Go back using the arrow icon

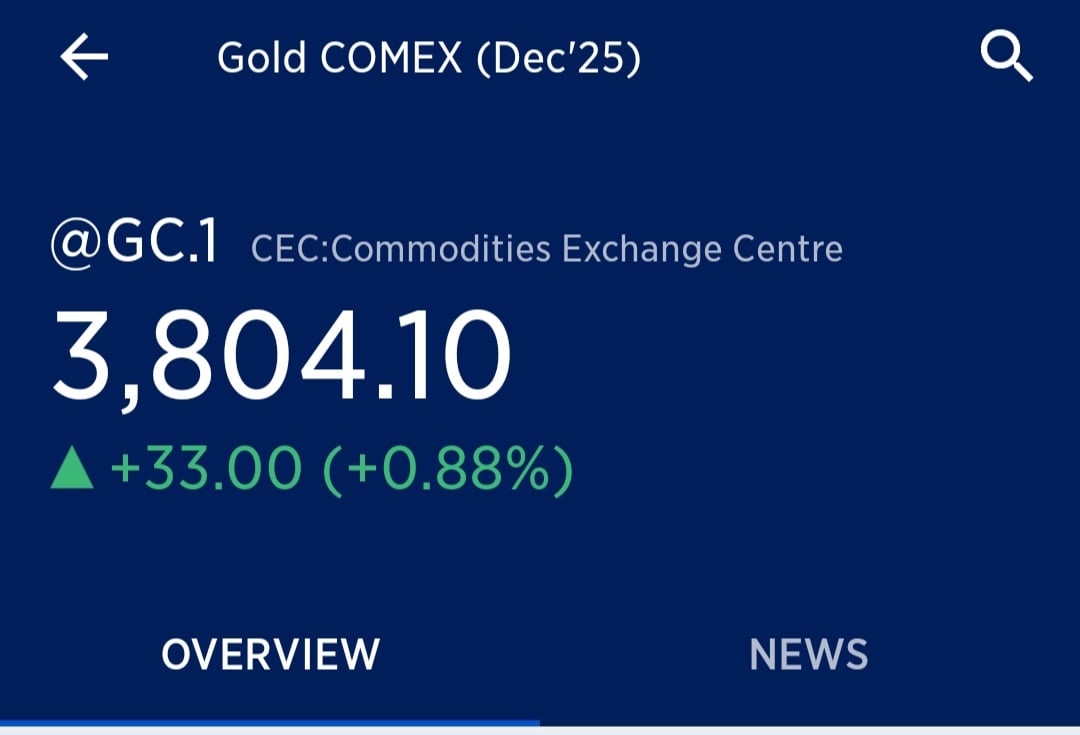click(x=84, y=59)
